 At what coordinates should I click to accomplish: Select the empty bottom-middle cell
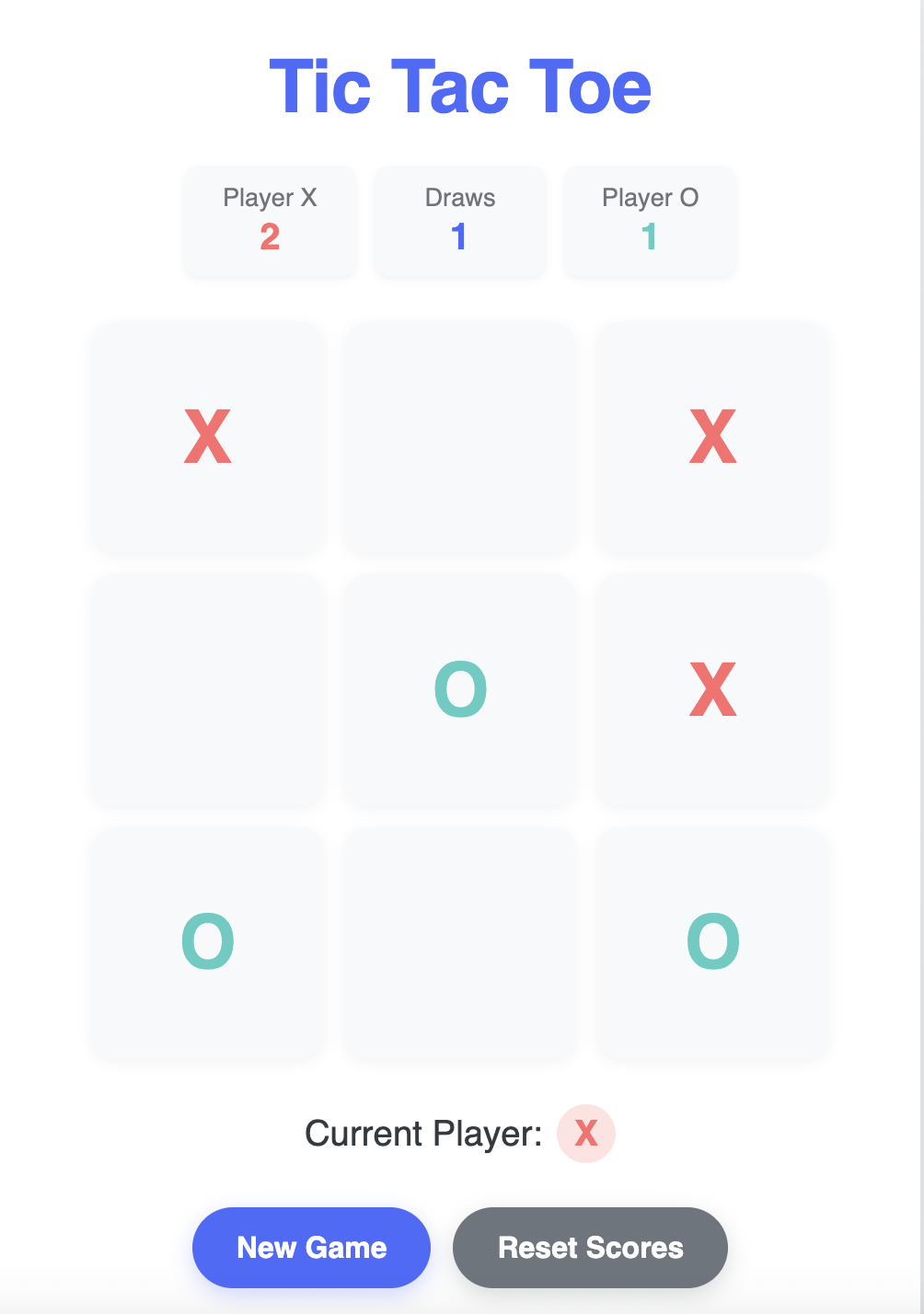[460, 942]
